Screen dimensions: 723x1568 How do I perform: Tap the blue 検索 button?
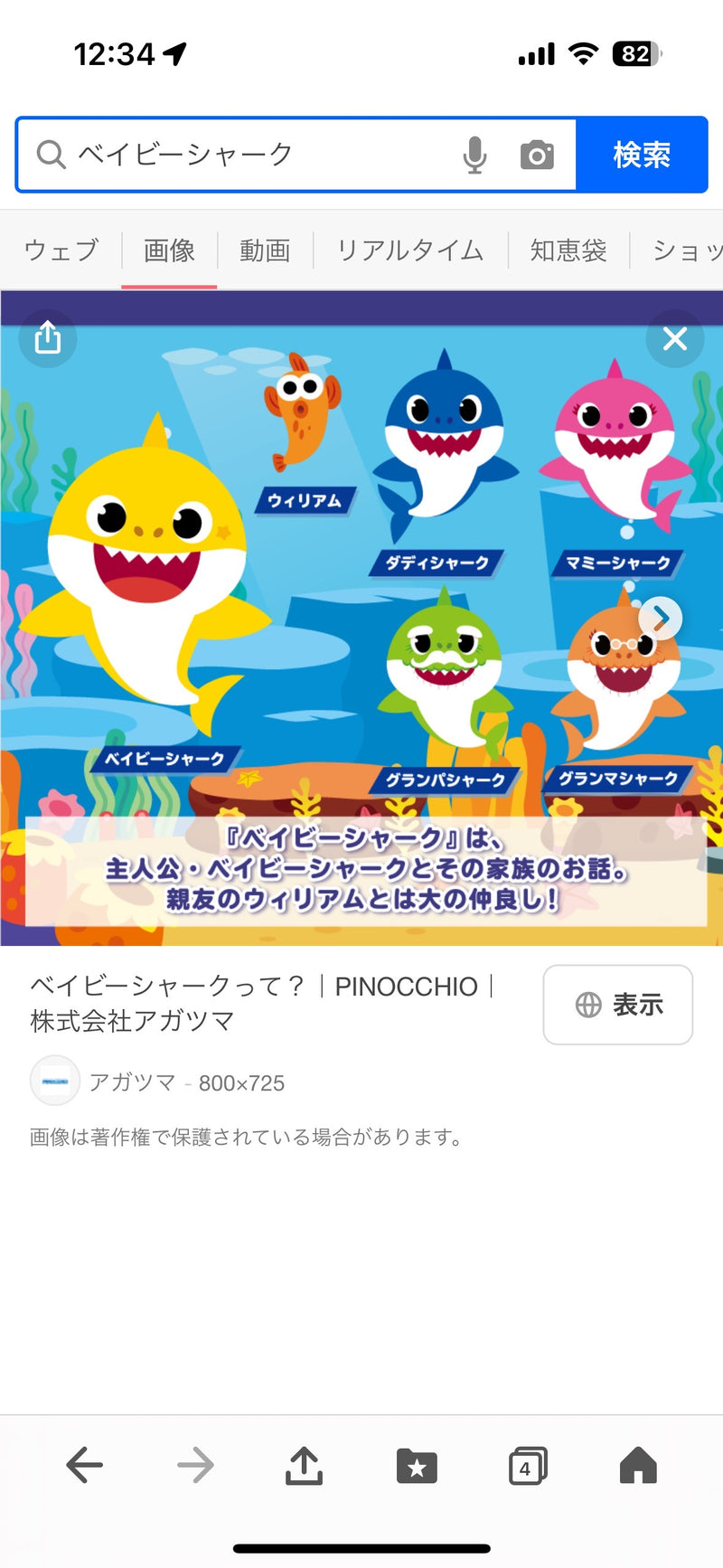[642, 155]
